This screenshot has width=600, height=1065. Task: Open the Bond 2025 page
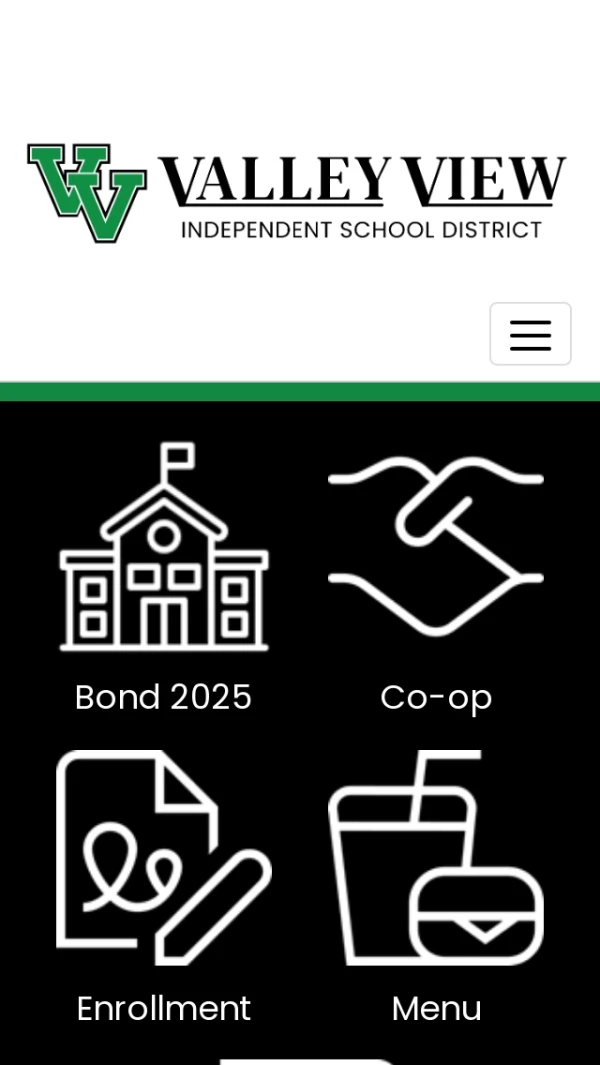pyautogui.click(x=163, y=578)
